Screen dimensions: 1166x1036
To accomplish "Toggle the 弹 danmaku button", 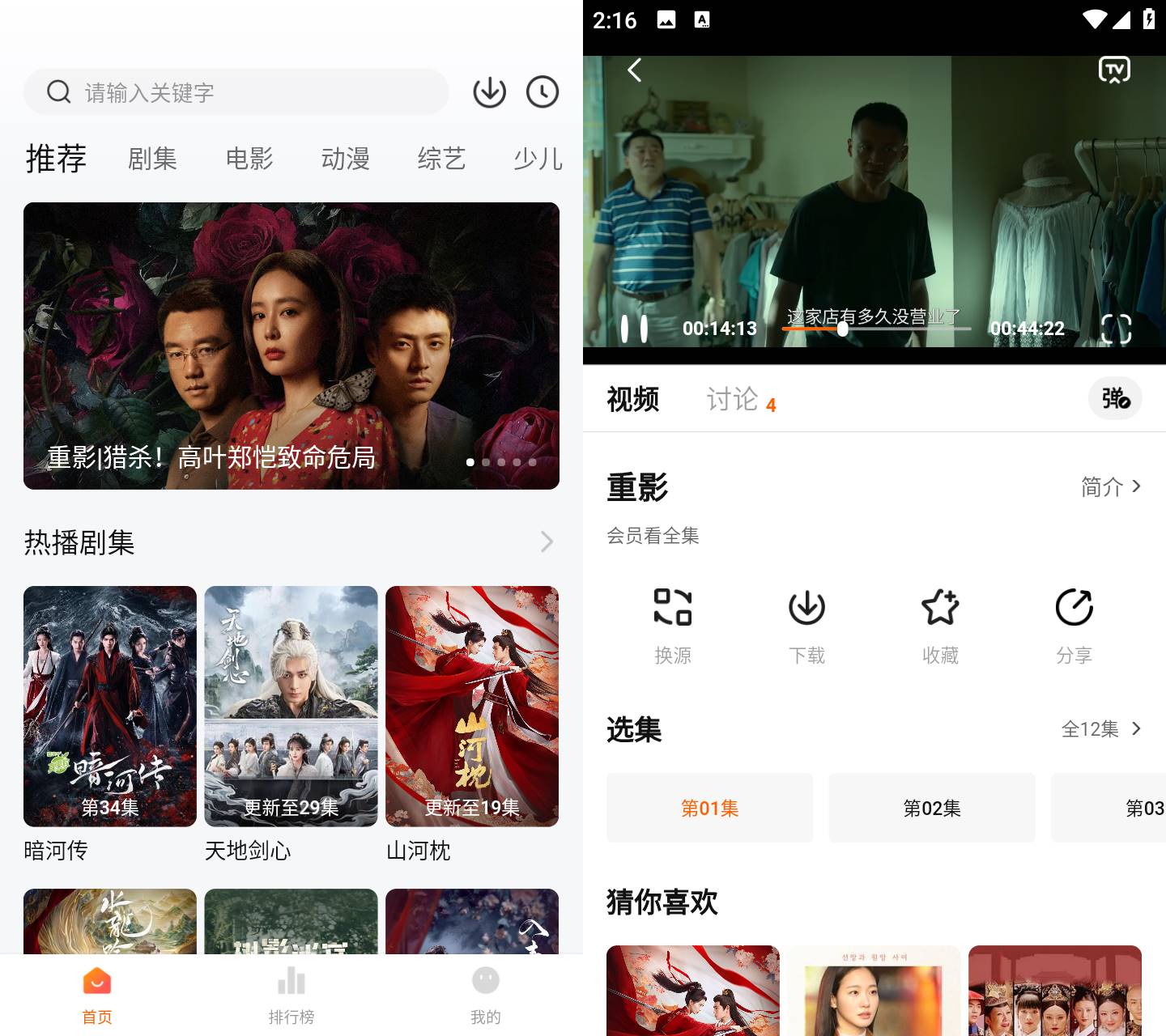I will [1115, 398].
